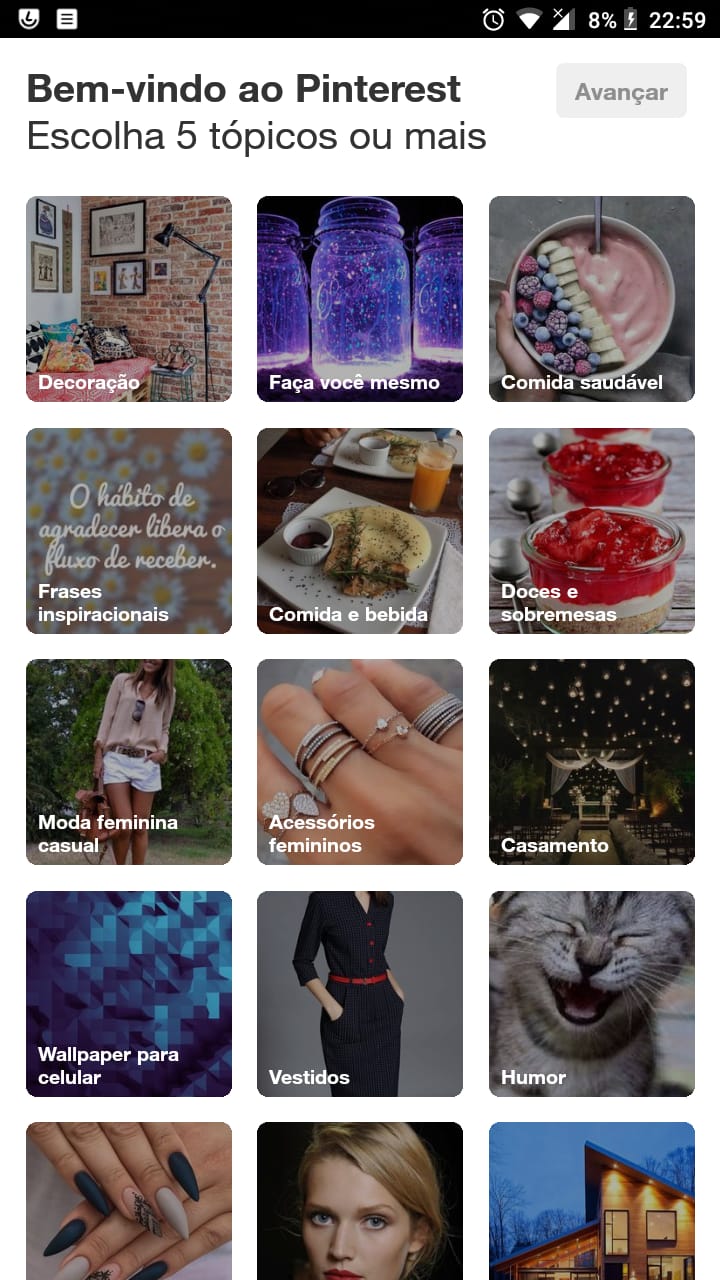
Task: Select the Acessórios femininos tile
Action: (360, 762)
